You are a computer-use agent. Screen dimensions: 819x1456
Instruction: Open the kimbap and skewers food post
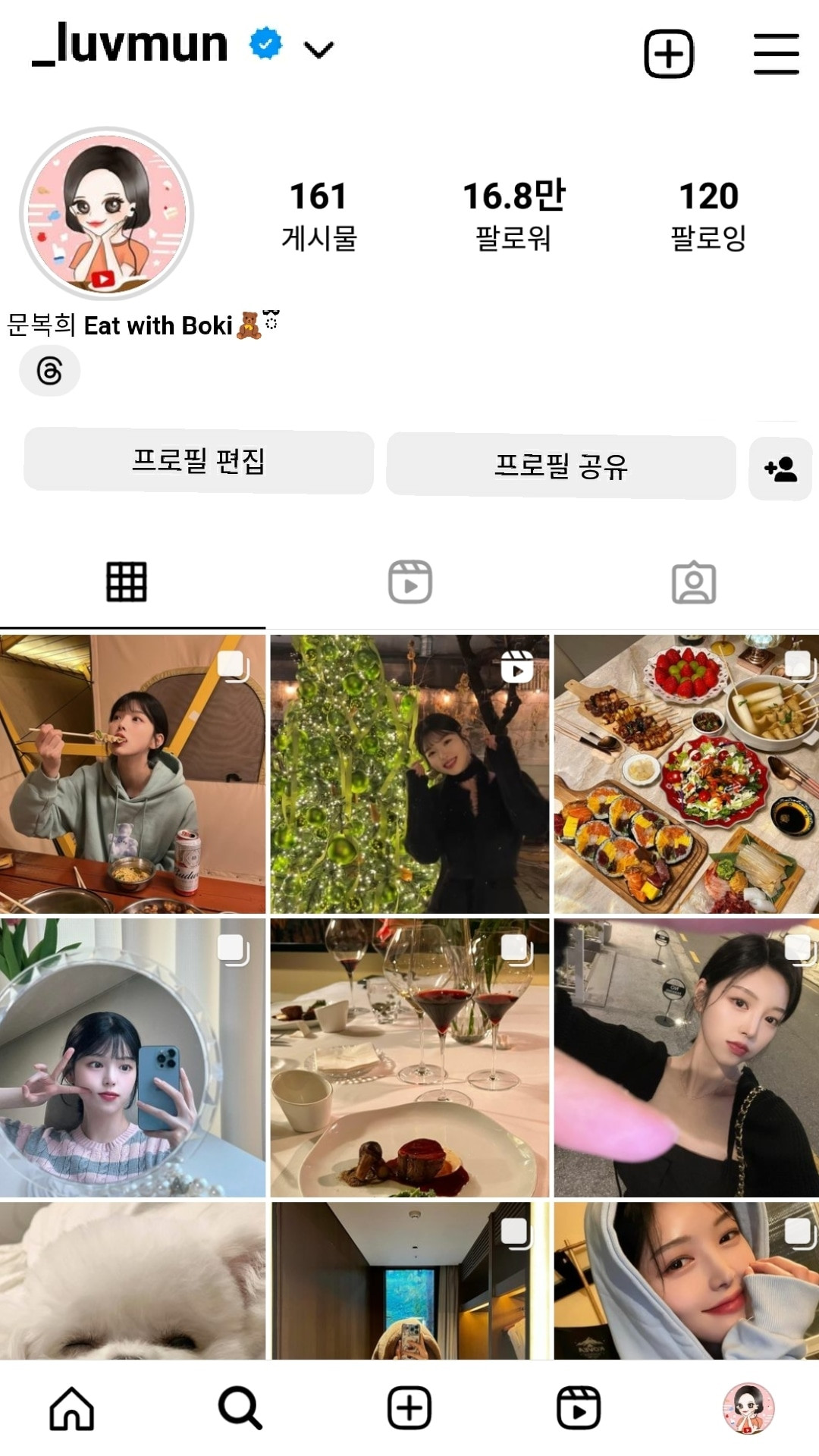point(686,773)
